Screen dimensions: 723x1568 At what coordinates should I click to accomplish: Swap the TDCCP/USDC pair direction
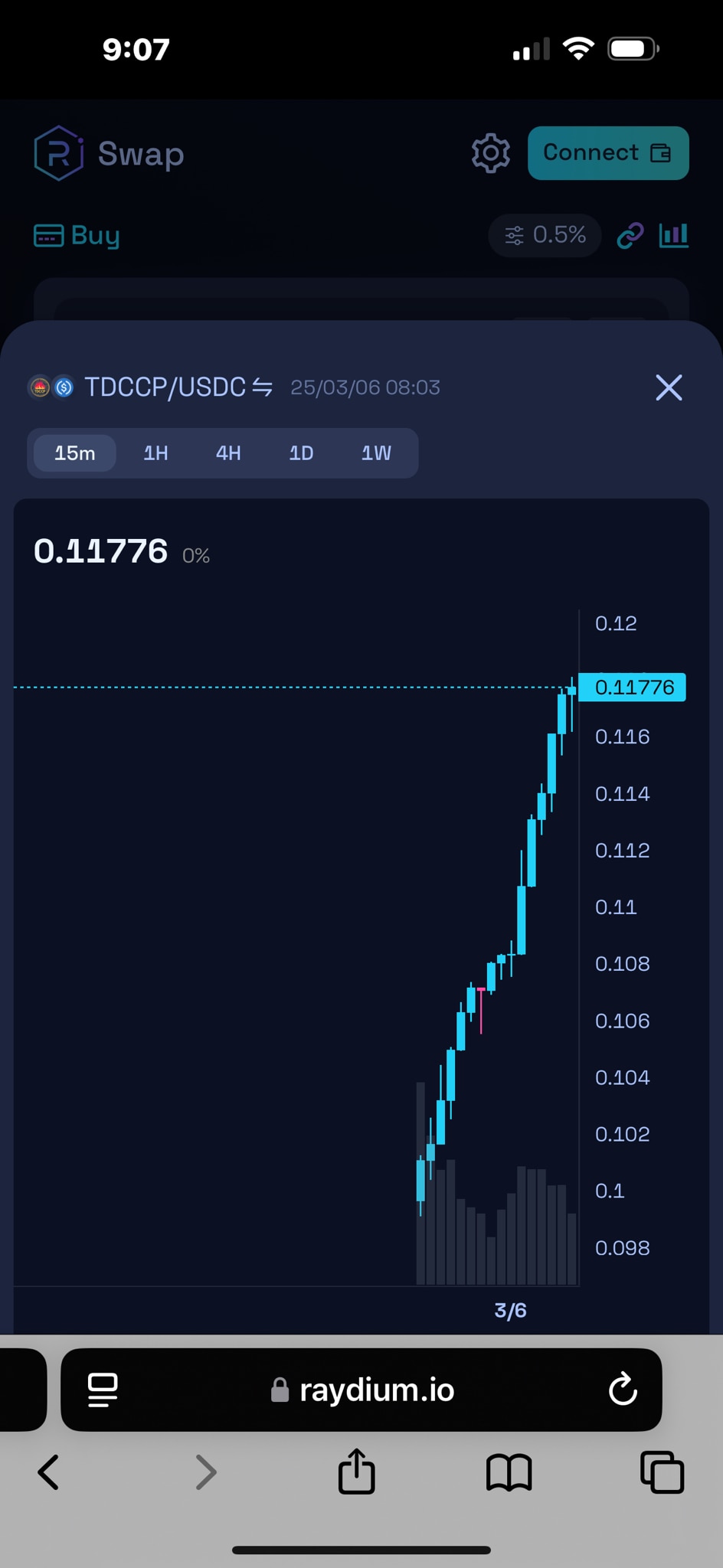click(x=263, y=387)
